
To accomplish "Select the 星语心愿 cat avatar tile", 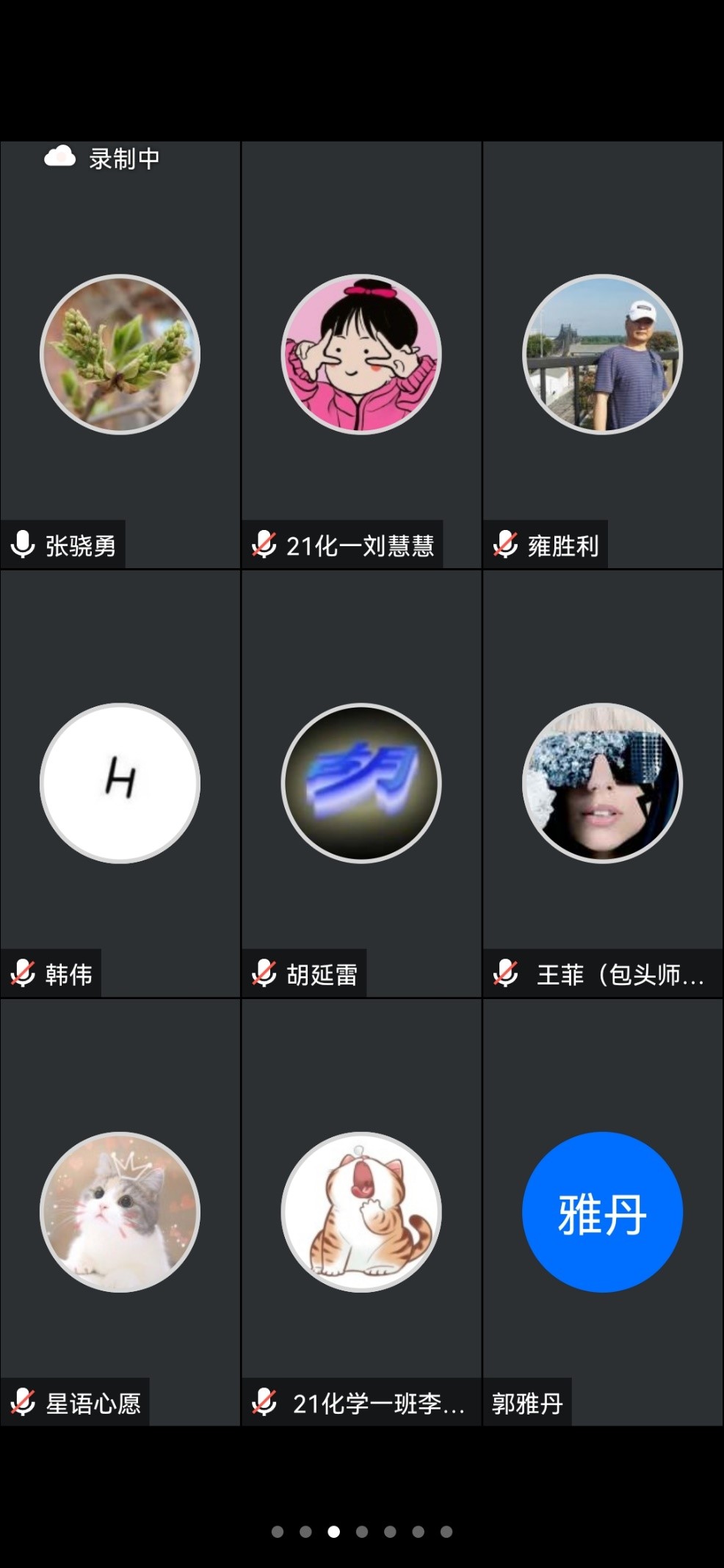I will click(120, 1212).
